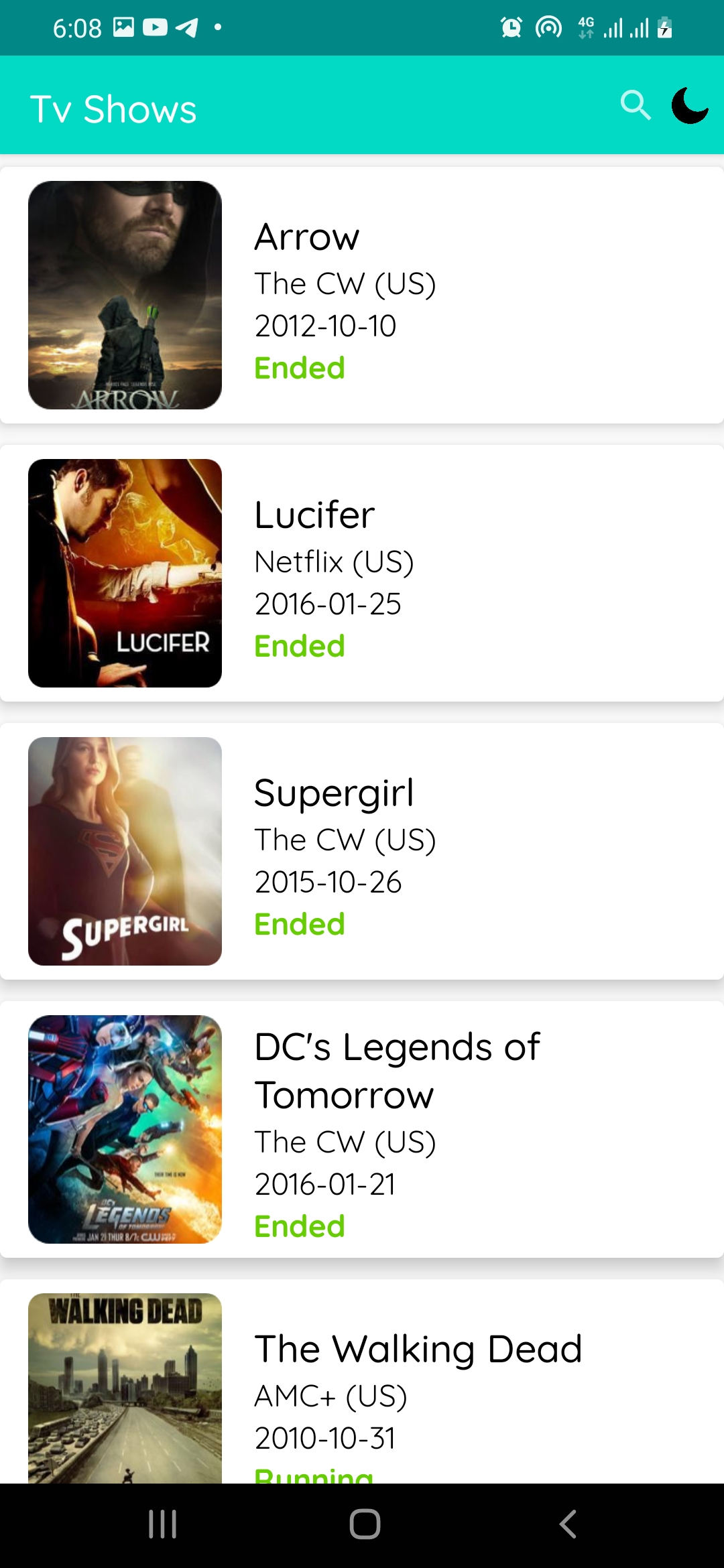Tap the alarm icon in the status bar
The height and width of the screenshot is (1568, 724).
pos(509,27)
